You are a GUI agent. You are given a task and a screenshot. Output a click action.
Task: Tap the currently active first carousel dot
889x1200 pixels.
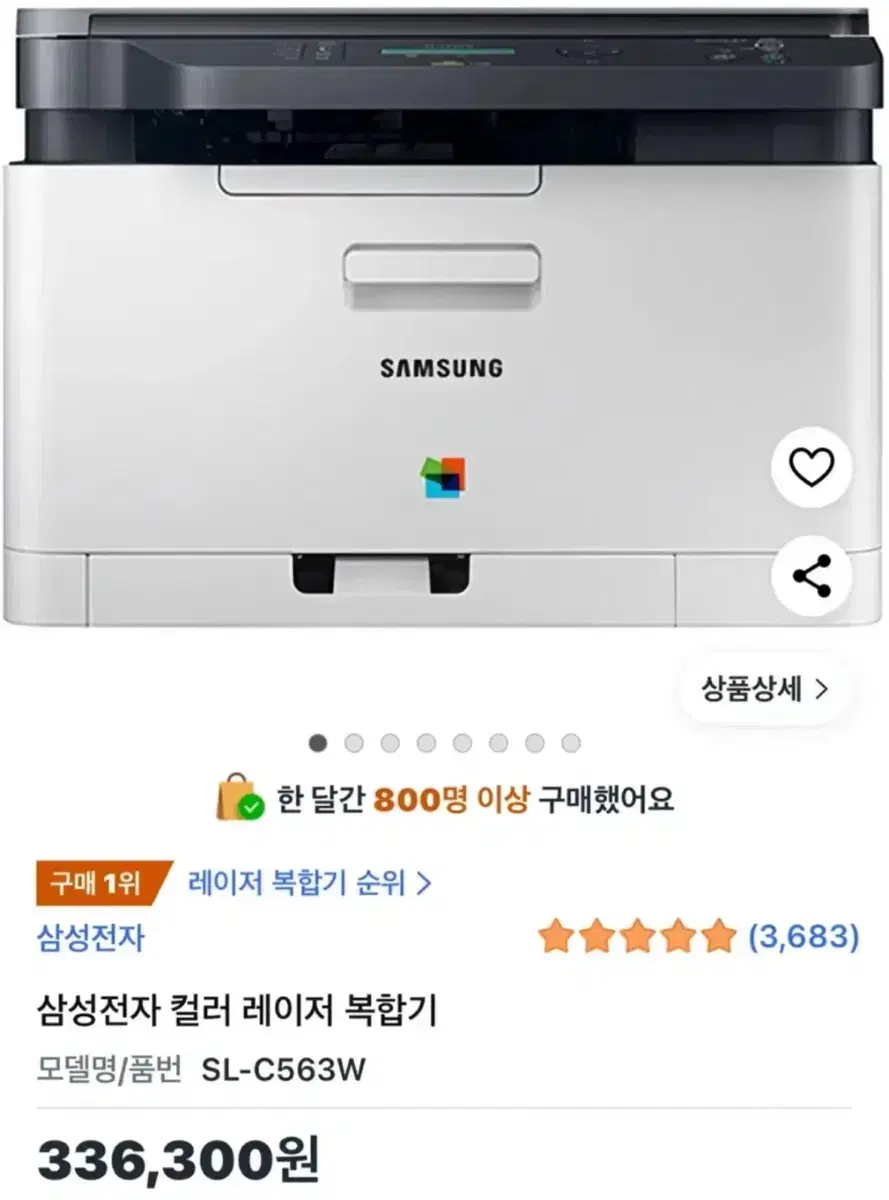click(x=320, y=743)
